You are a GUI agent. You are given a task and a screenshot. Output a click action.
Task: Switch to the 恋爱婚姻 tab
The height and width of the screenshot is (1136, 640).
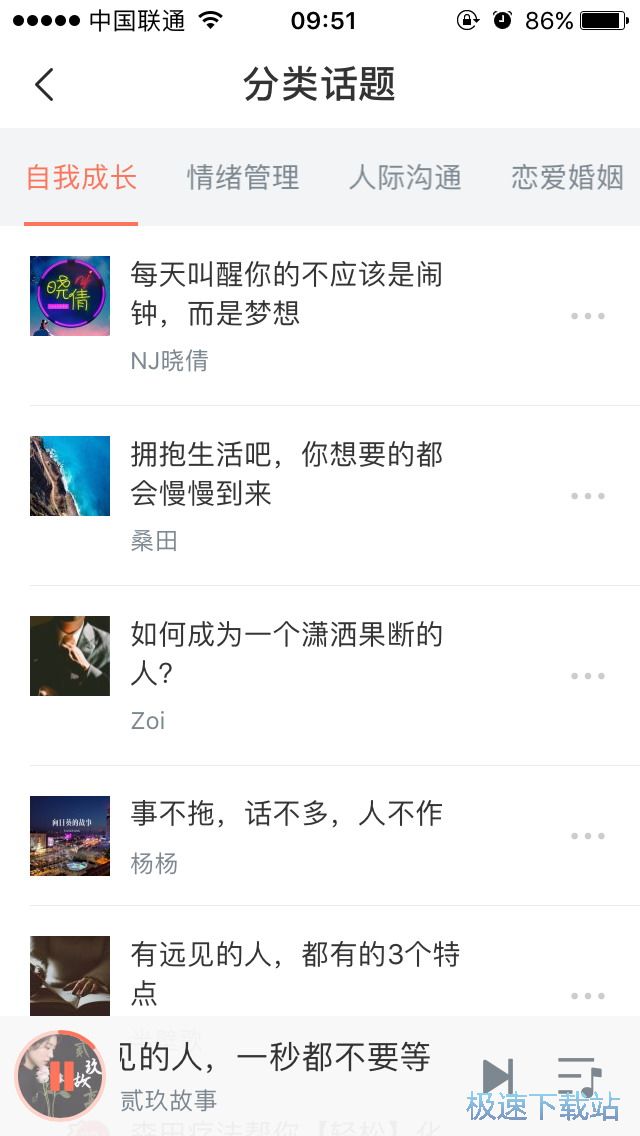(x=567, y=178)
